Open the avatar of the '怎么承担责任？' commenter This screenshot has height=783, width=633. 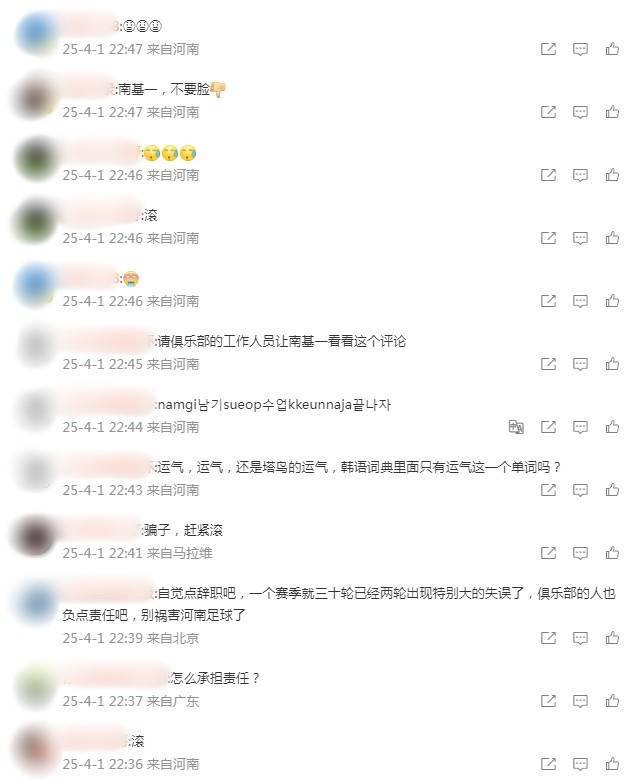(35, 686)
